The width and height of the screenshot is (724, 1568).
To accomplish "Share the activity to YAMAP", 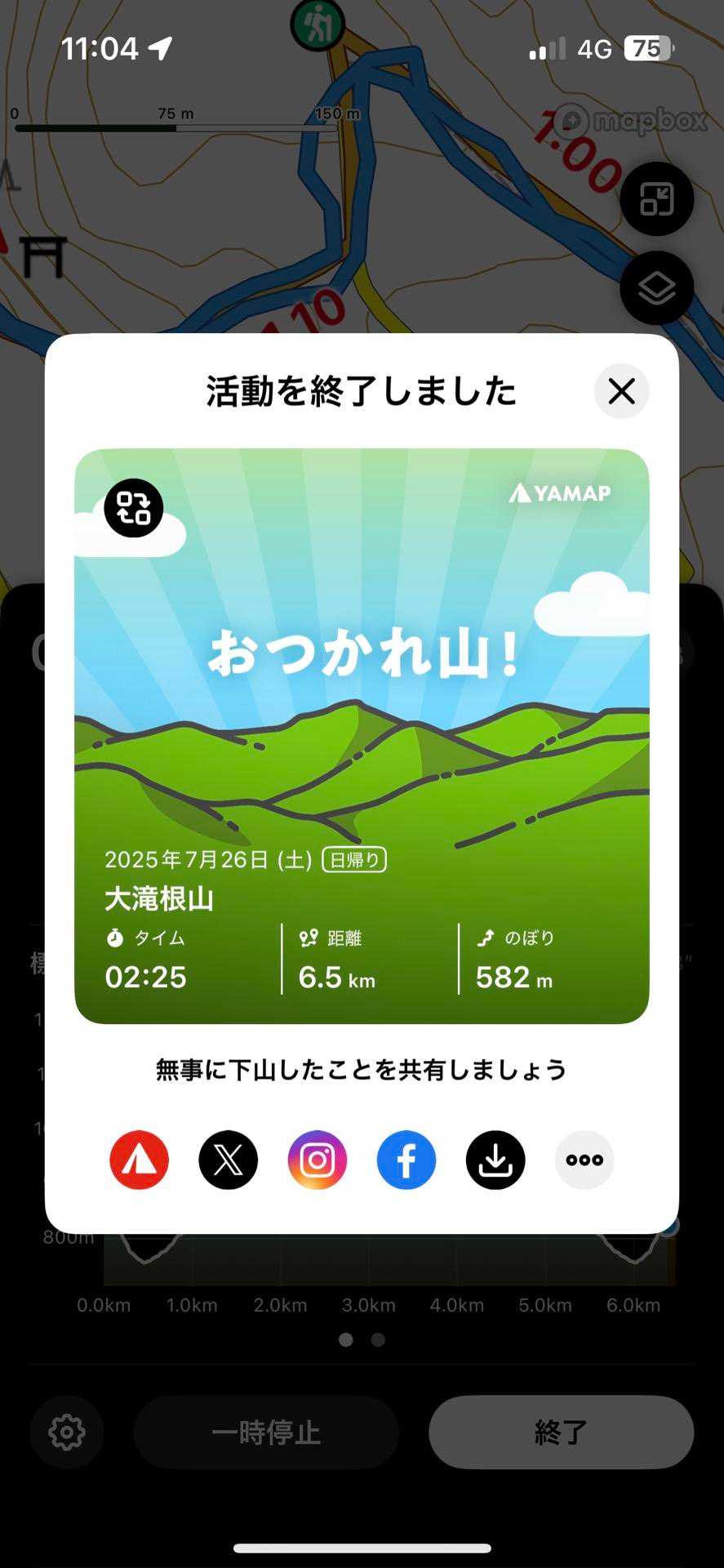I will pos(140,1160).
